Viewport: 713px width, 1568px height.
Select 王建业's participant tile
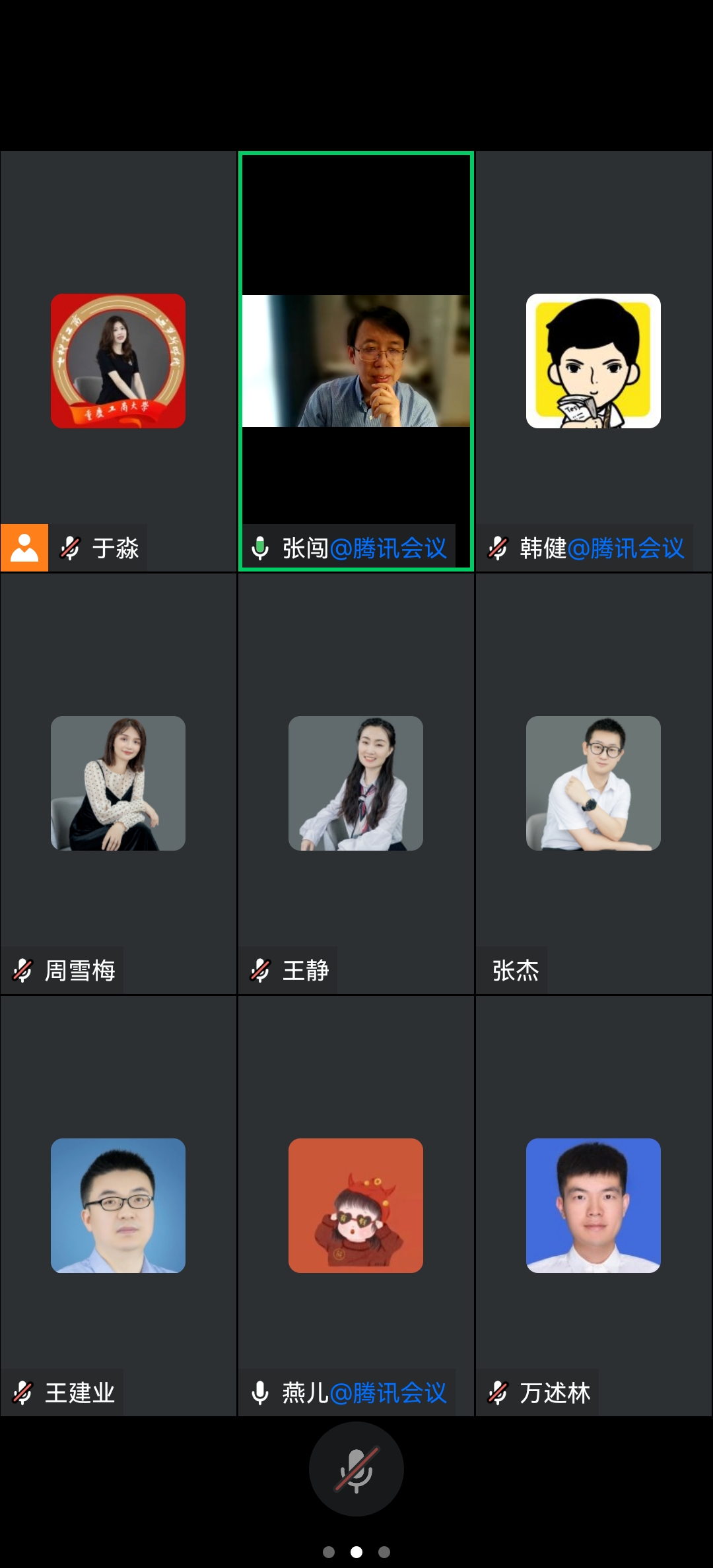coord(118,1206)
